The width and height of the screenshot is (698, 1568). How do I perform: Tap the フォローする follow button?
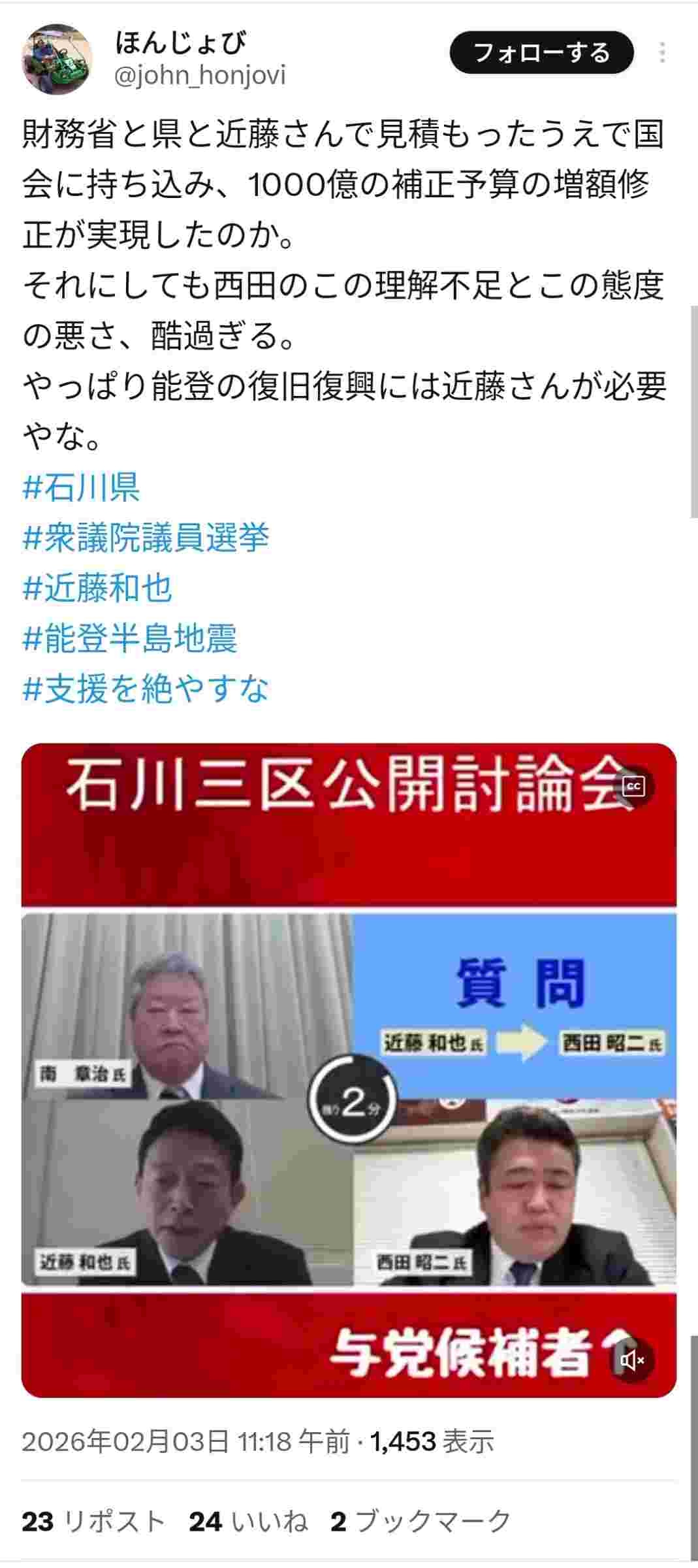click(541, 53)
